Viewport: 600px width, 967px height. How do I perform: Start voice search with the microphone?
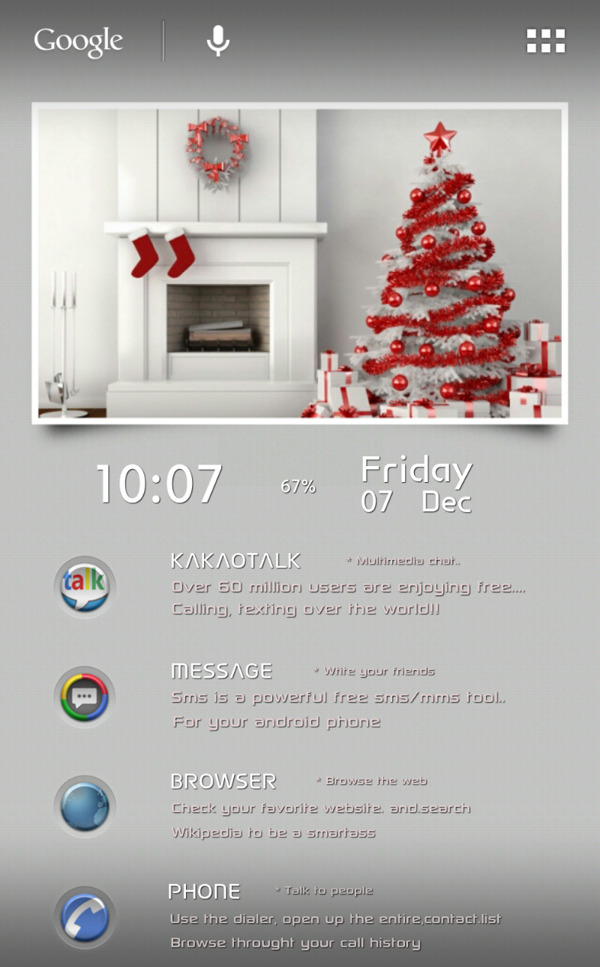tap(218, 41)
